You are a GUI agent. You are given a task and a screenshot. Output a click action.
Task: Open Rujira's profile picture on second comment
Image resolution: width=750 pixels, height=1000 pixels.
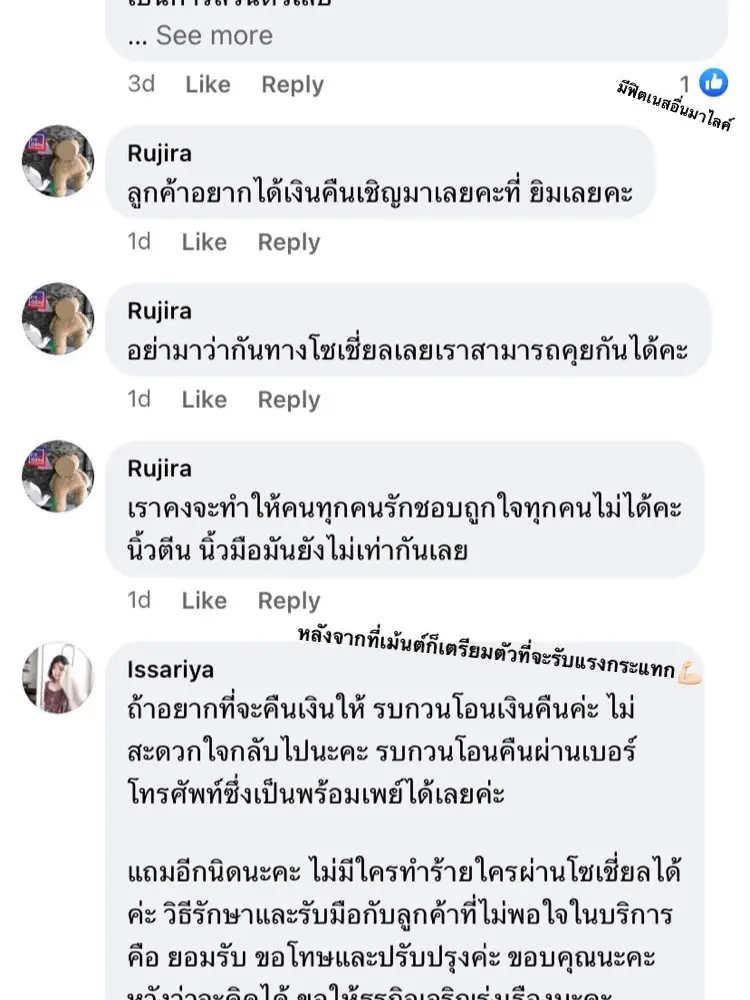pyautogui.click(x=57, y=319)
